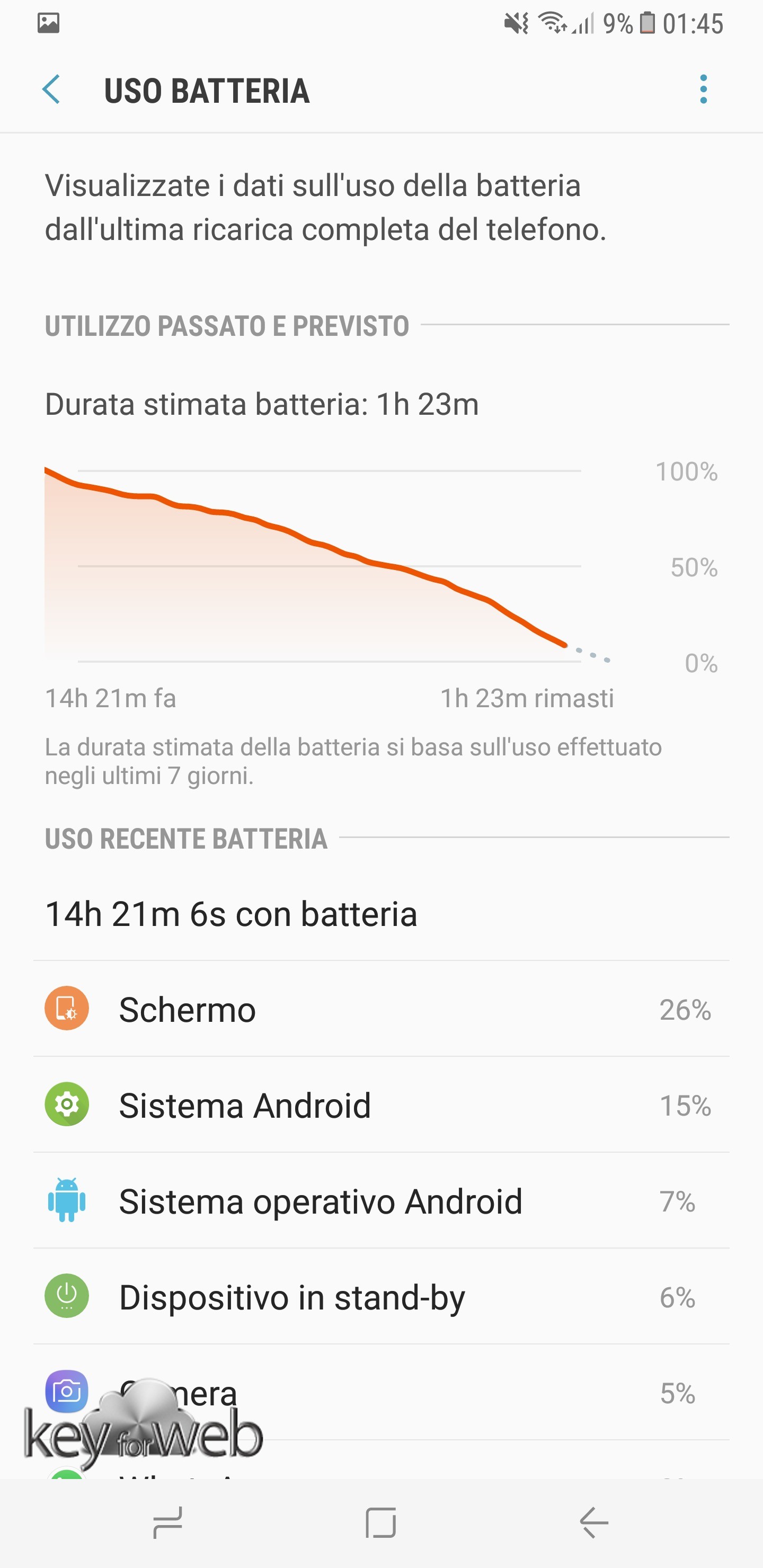
Task: Open Schermo battery usage details
Action: click(x=381, y=1009)
